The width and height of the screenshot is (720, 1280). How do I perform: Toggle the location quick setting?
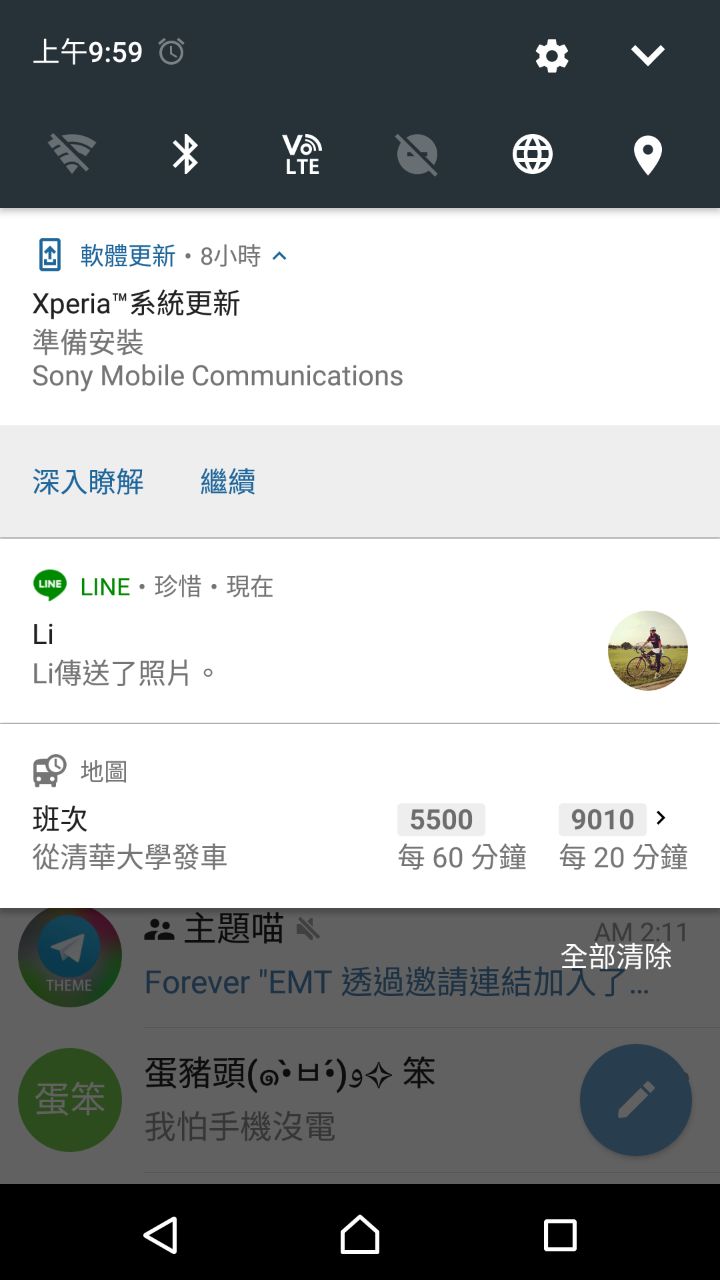648,155
